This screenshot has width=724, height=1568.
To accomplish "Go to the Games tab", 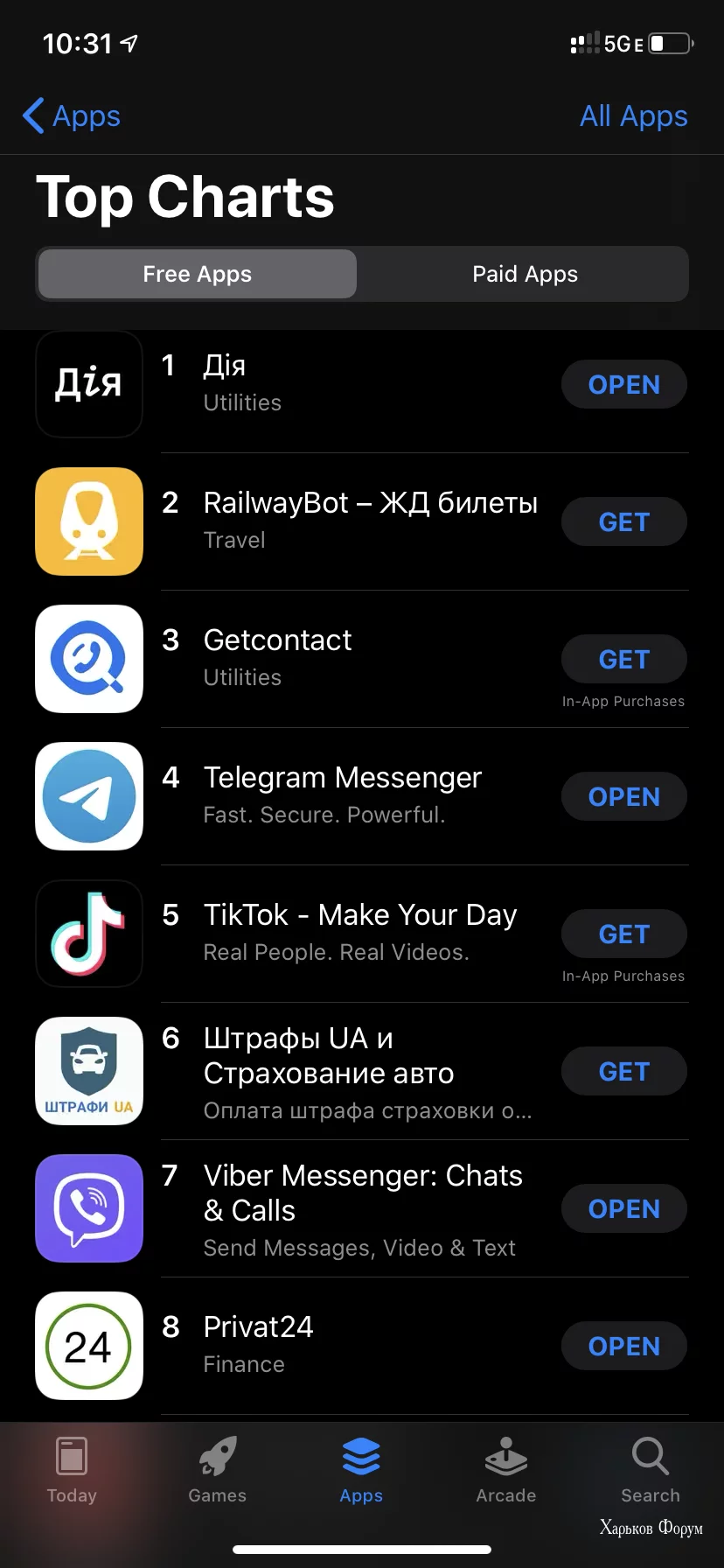I will [217, 1470].
